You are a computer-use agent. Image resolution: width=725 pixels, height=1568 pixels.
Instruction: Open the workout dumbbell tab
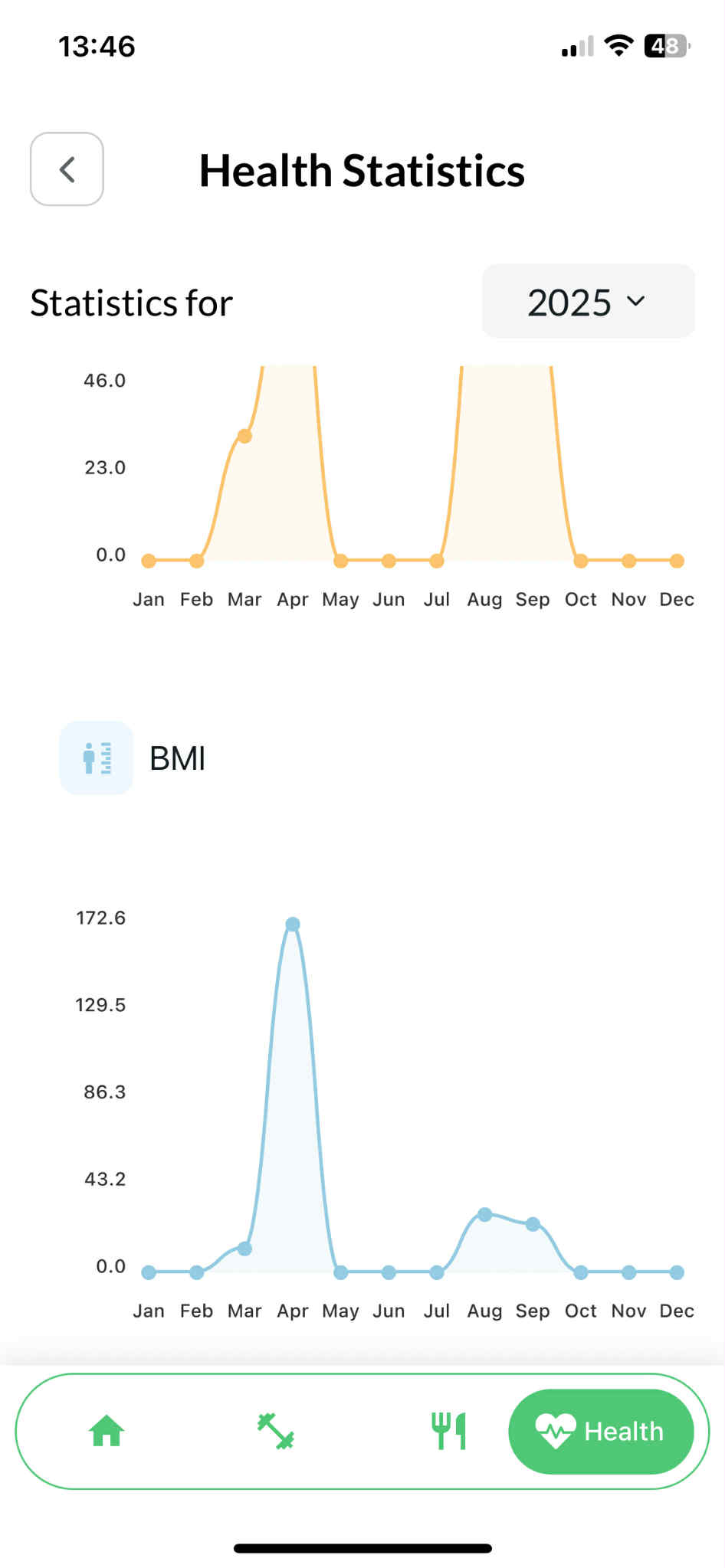(x=276, y=1430)
